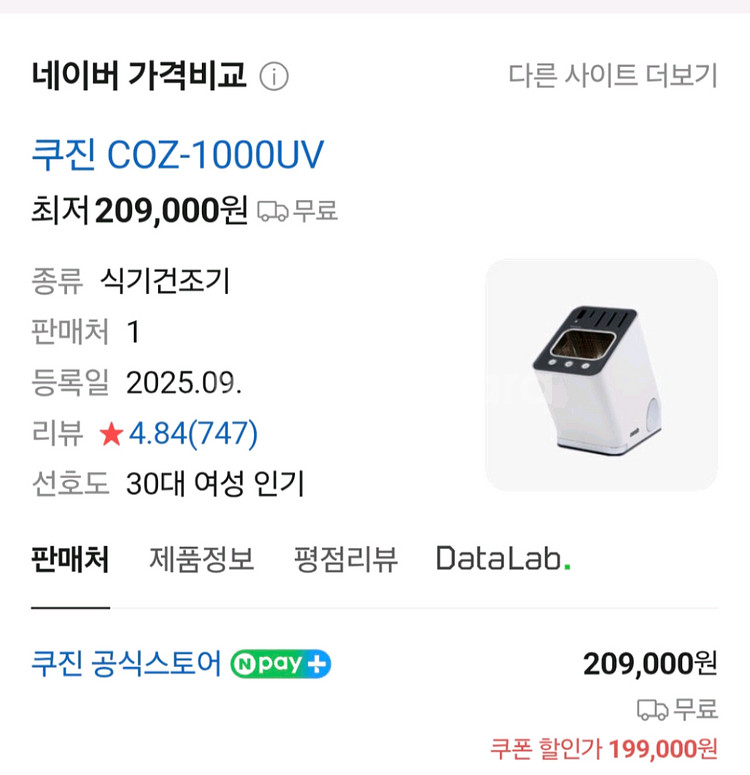750x775 pixels.
Task: Open 다른 사이트 더보기
Action: tap(611, 74)
